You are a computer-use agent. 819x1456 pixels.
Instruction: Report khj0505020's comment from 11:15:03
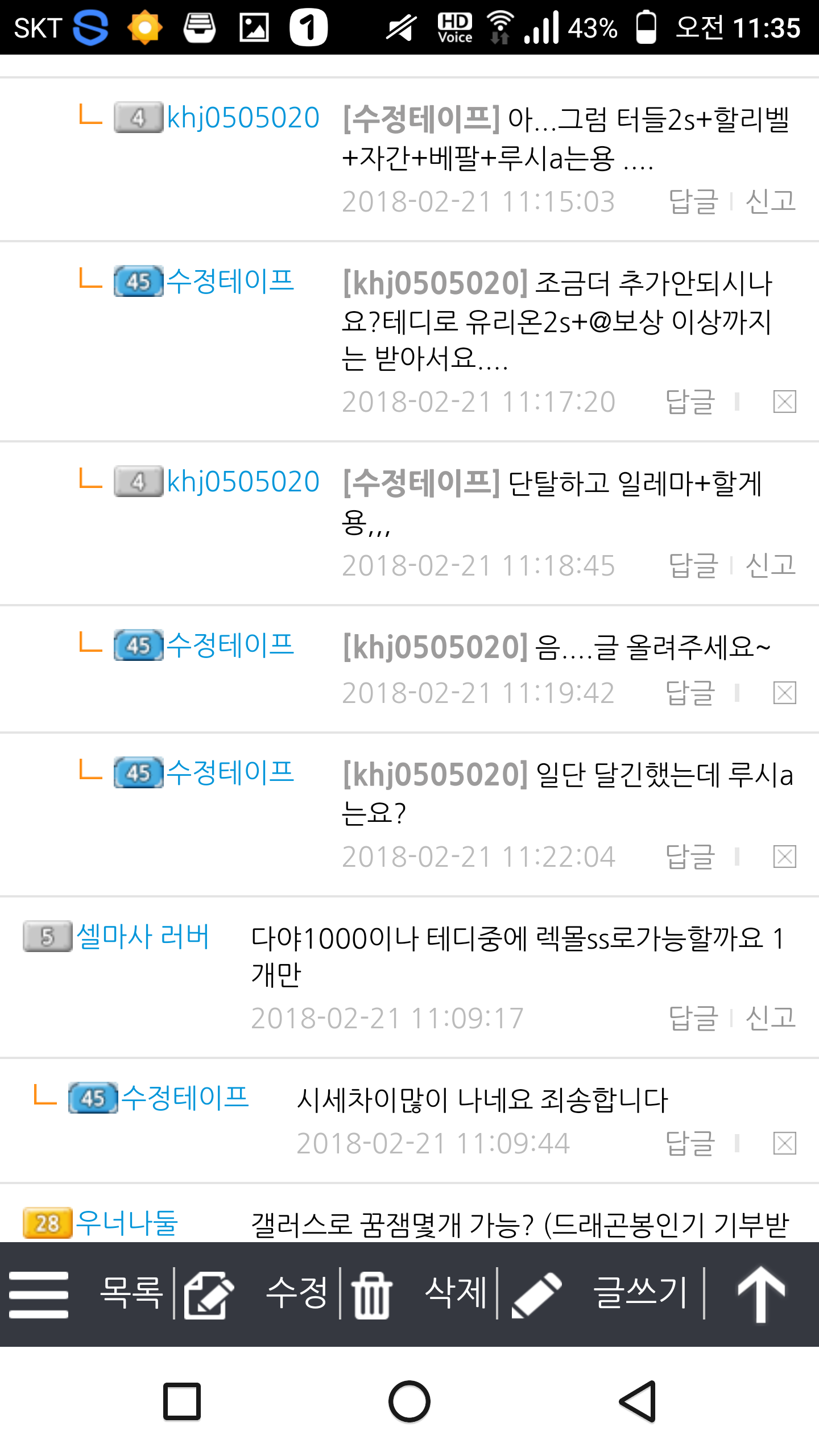click(x=771, y=201)
